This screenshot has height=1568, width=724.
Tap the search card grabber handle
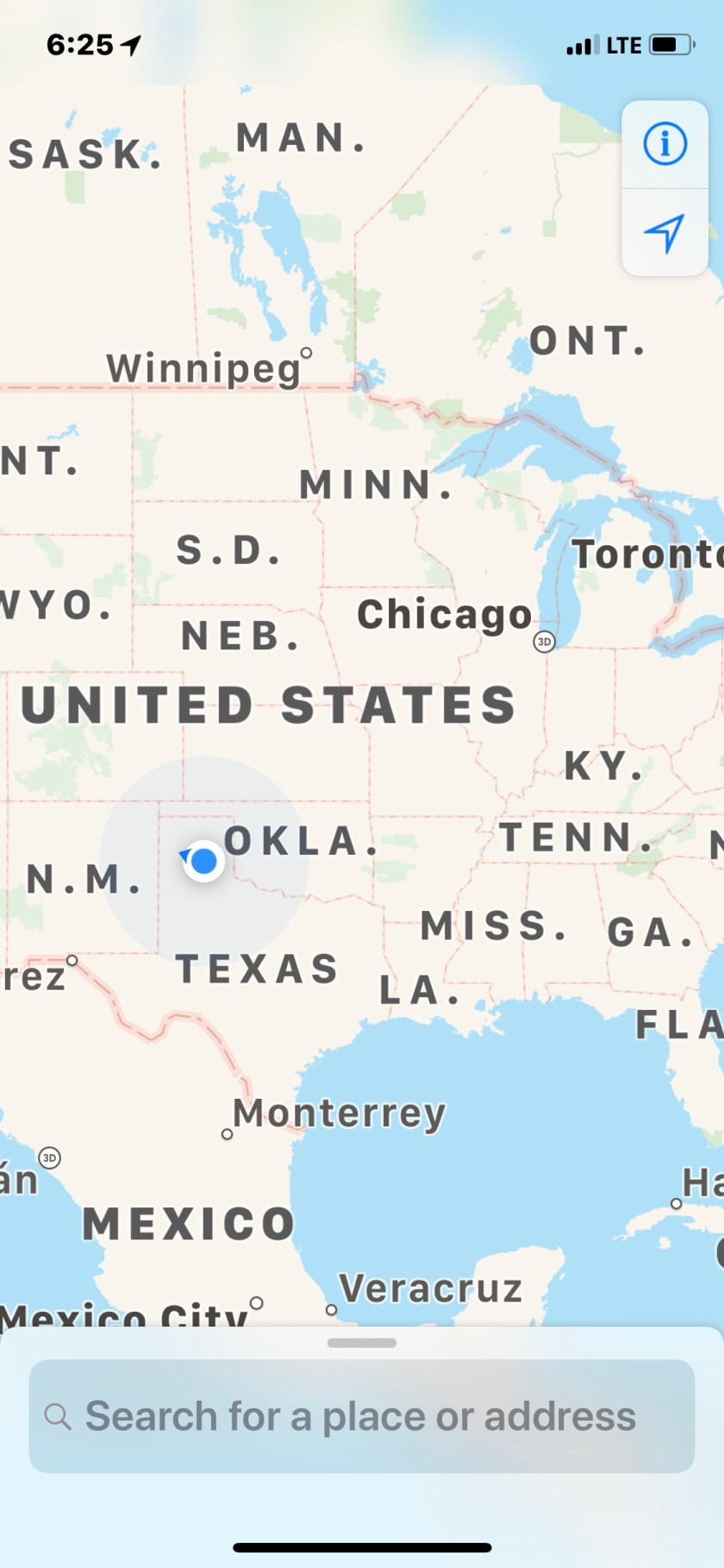tap(362, 1343)
